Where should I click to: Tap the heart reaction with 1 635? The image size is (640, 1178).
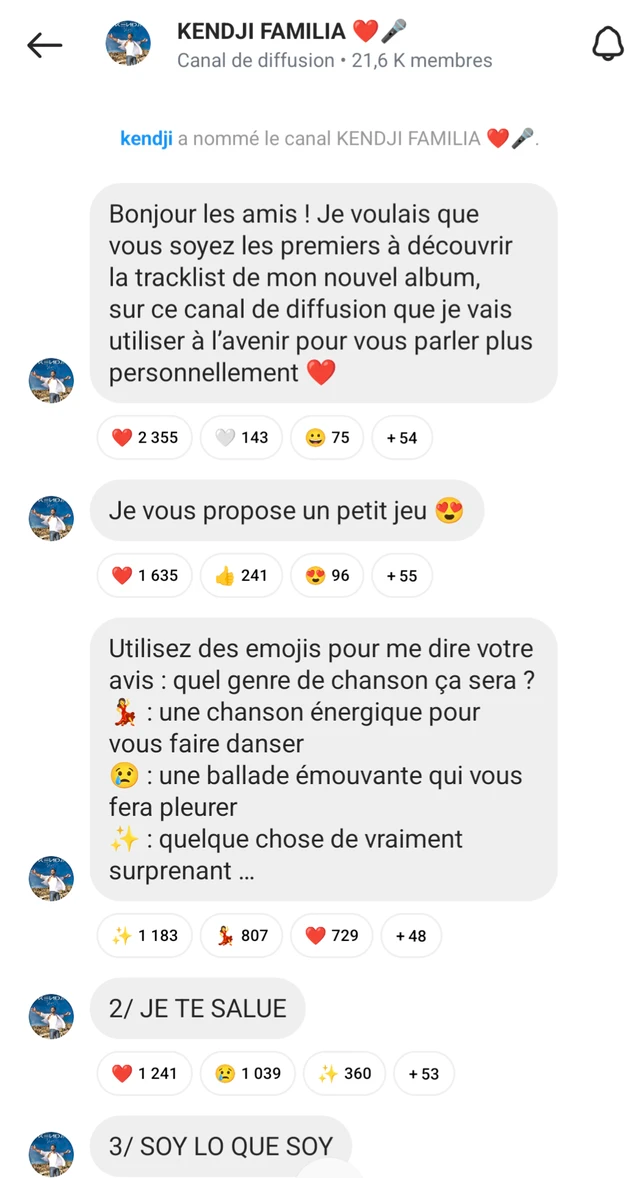(144, 575)
